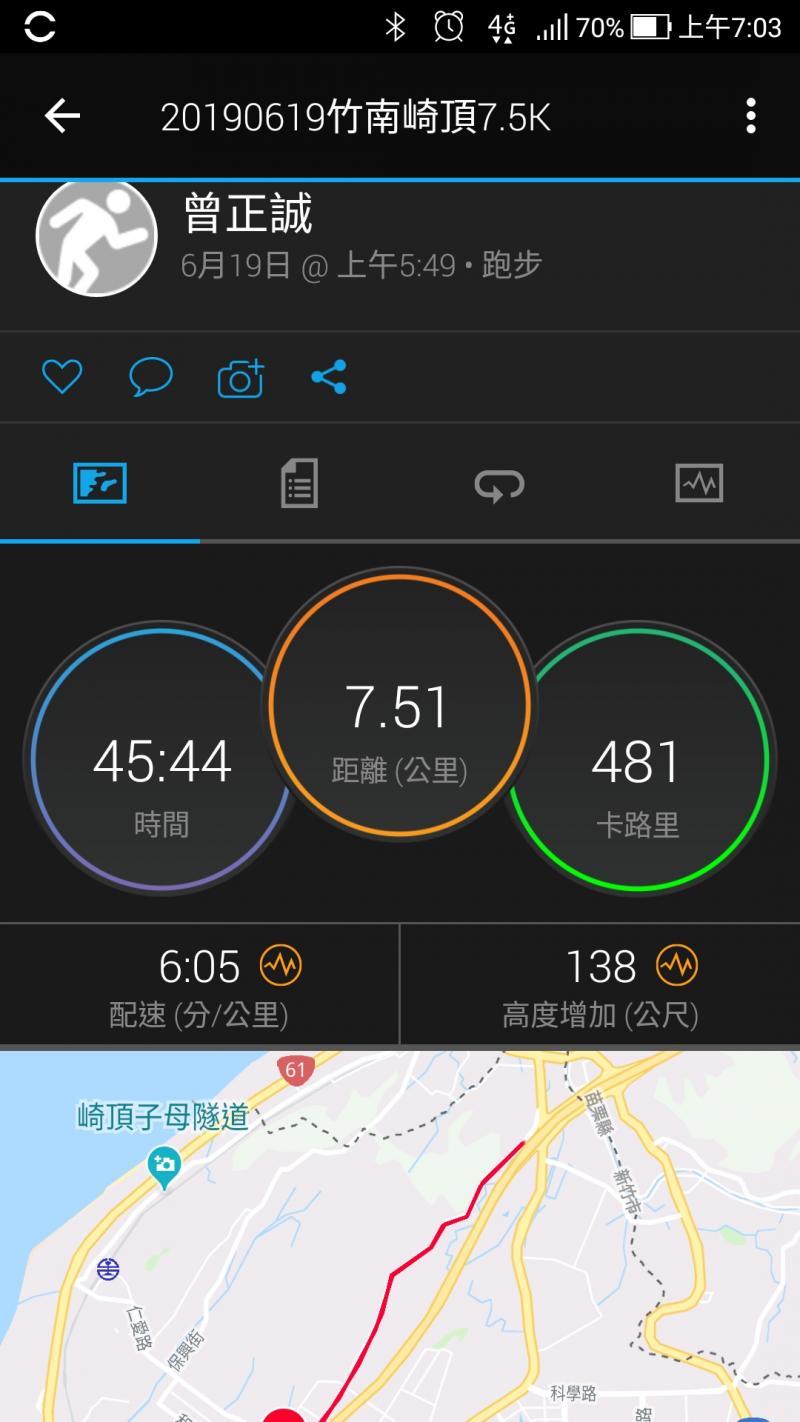
Task: Switch to the laps tab
Action: point(499,484)
